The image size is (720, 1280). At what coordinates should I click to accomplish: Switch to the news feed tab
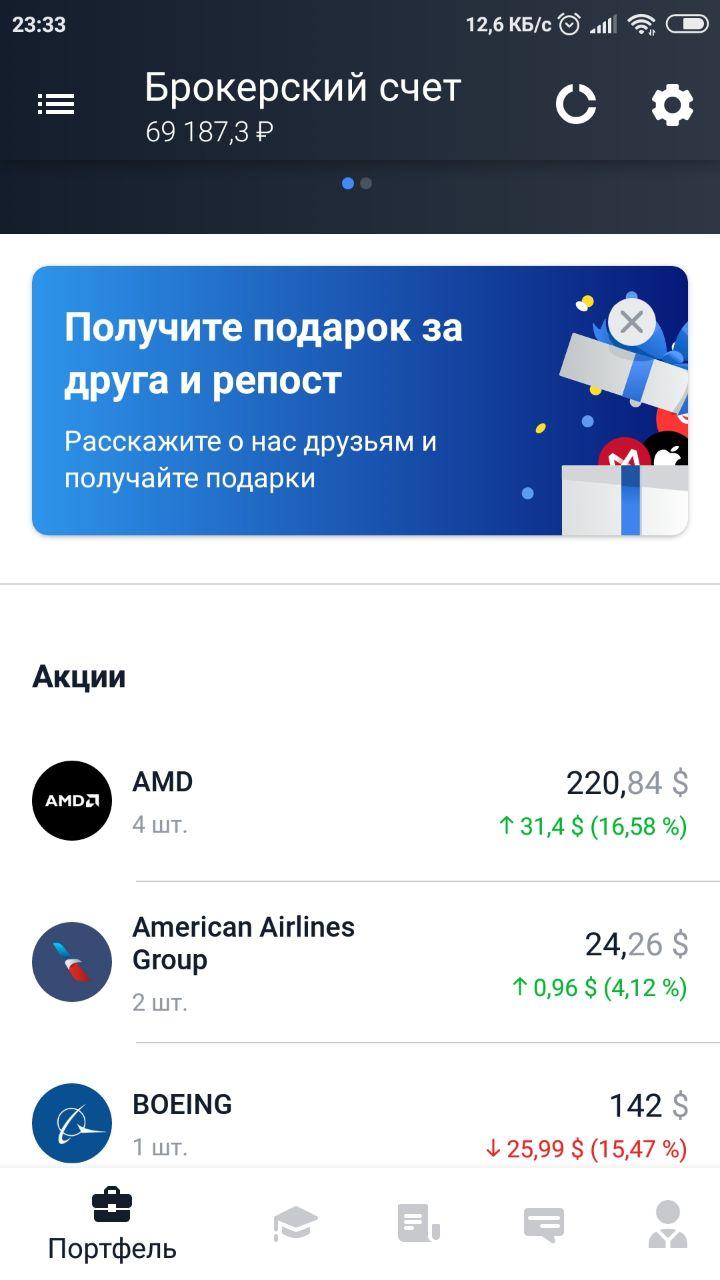click(418, 1224)
